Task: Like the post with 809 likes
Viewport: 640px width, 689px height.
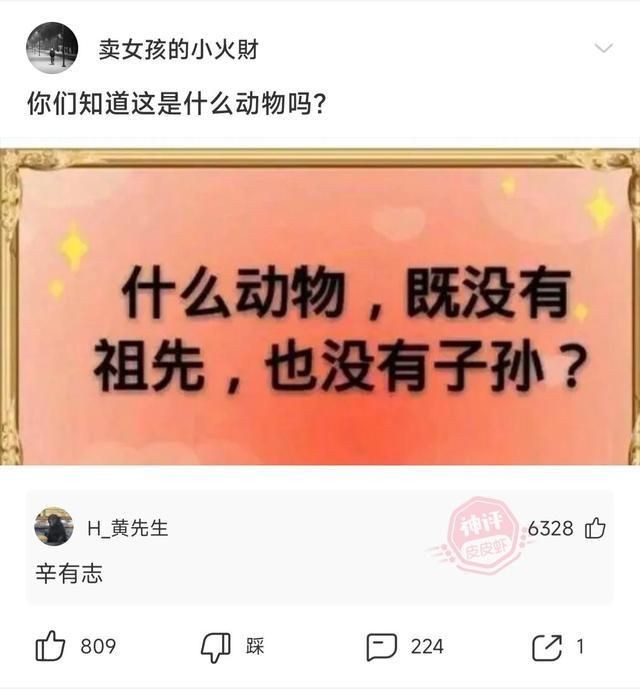Action: [51, 646]
